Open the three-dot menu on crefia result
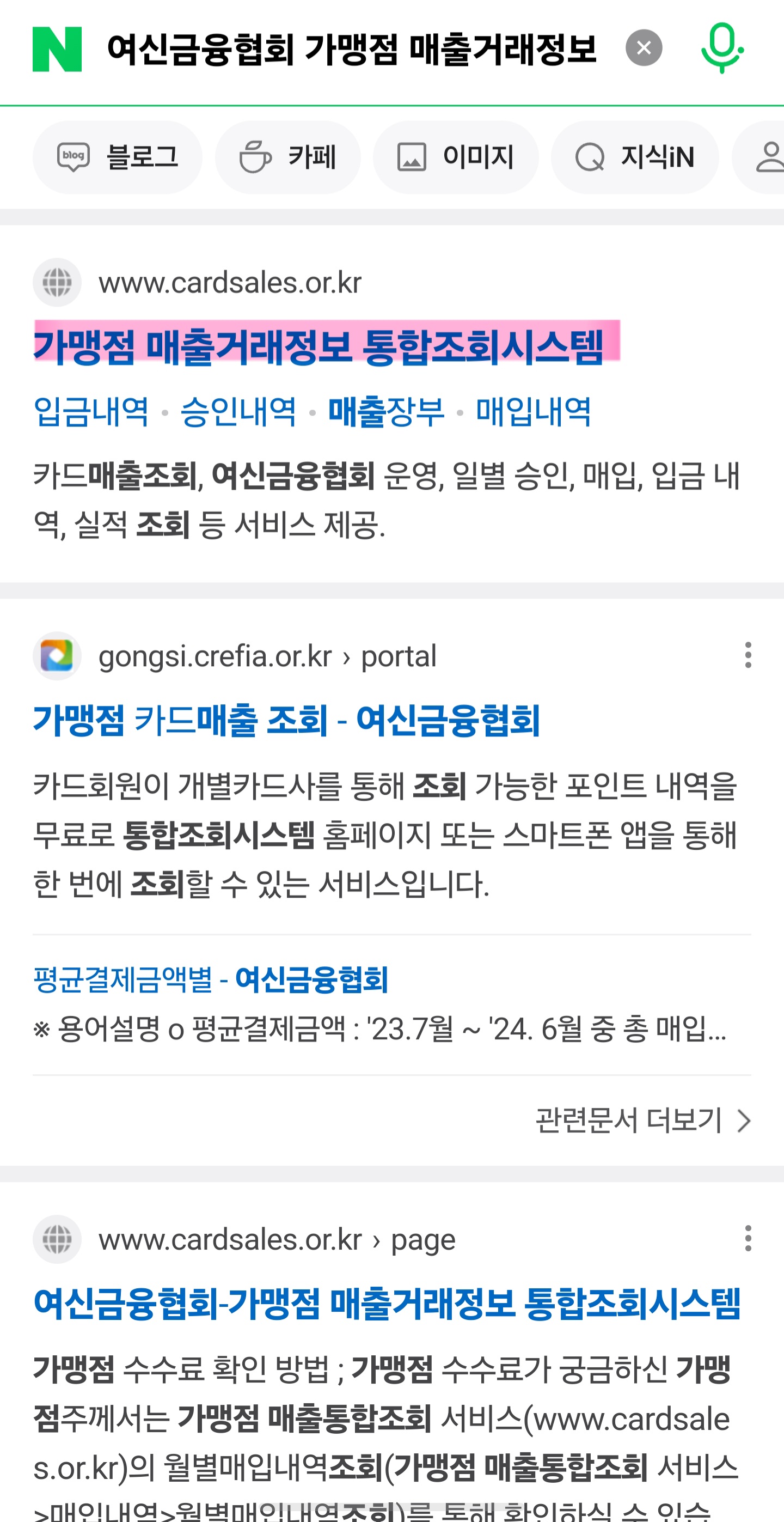Screen dimensions: 784x1522 pyautogui.click(x=748, y=656)
